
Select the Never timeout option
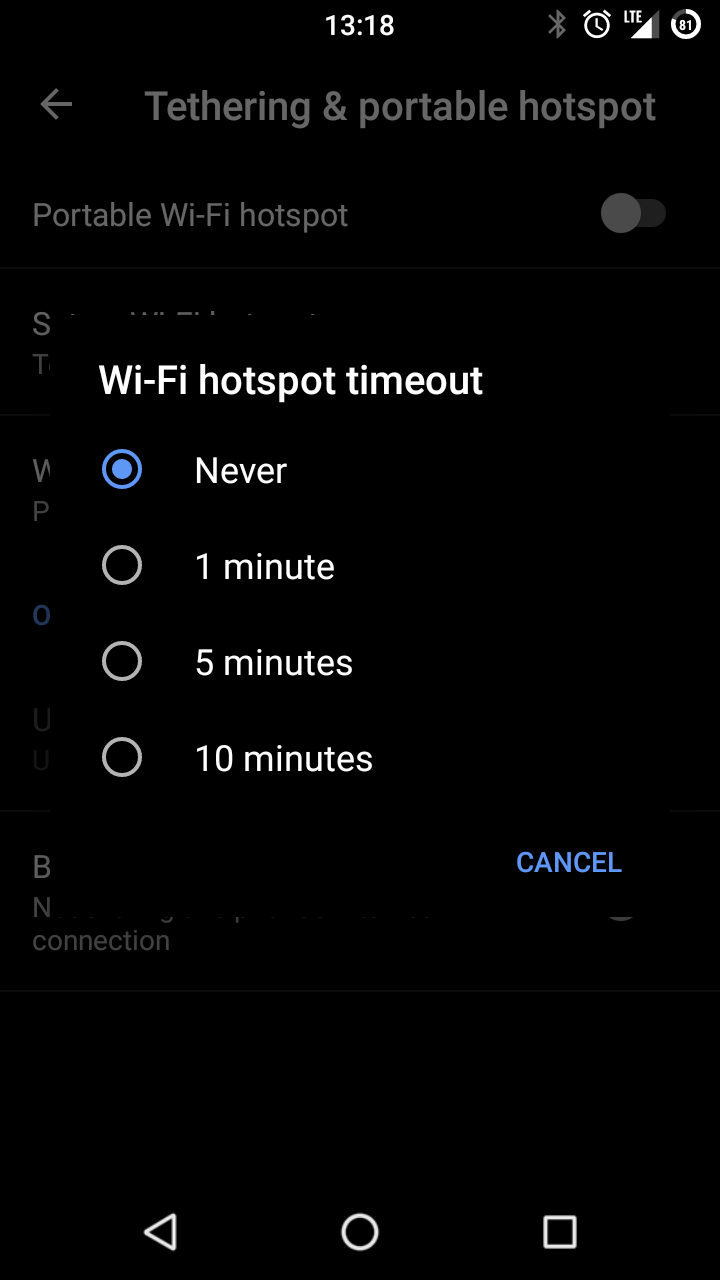point(360,470)
